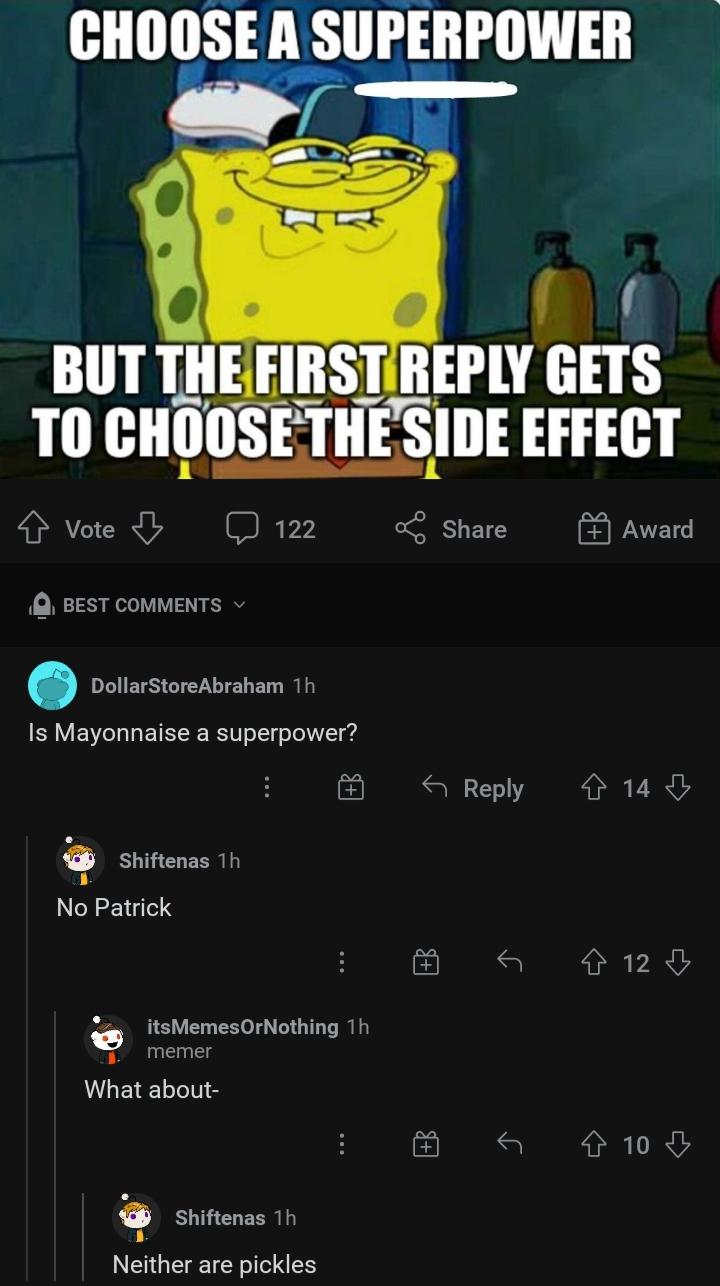Downvote itsMemesOrNothing's comment

(679, 1145)
